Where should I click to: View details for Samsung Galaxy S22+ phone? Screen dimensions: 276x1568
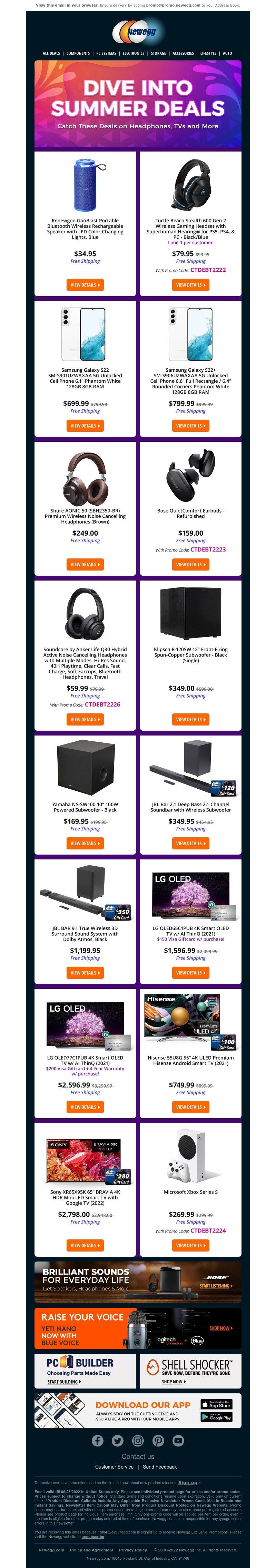pos(190,426)
